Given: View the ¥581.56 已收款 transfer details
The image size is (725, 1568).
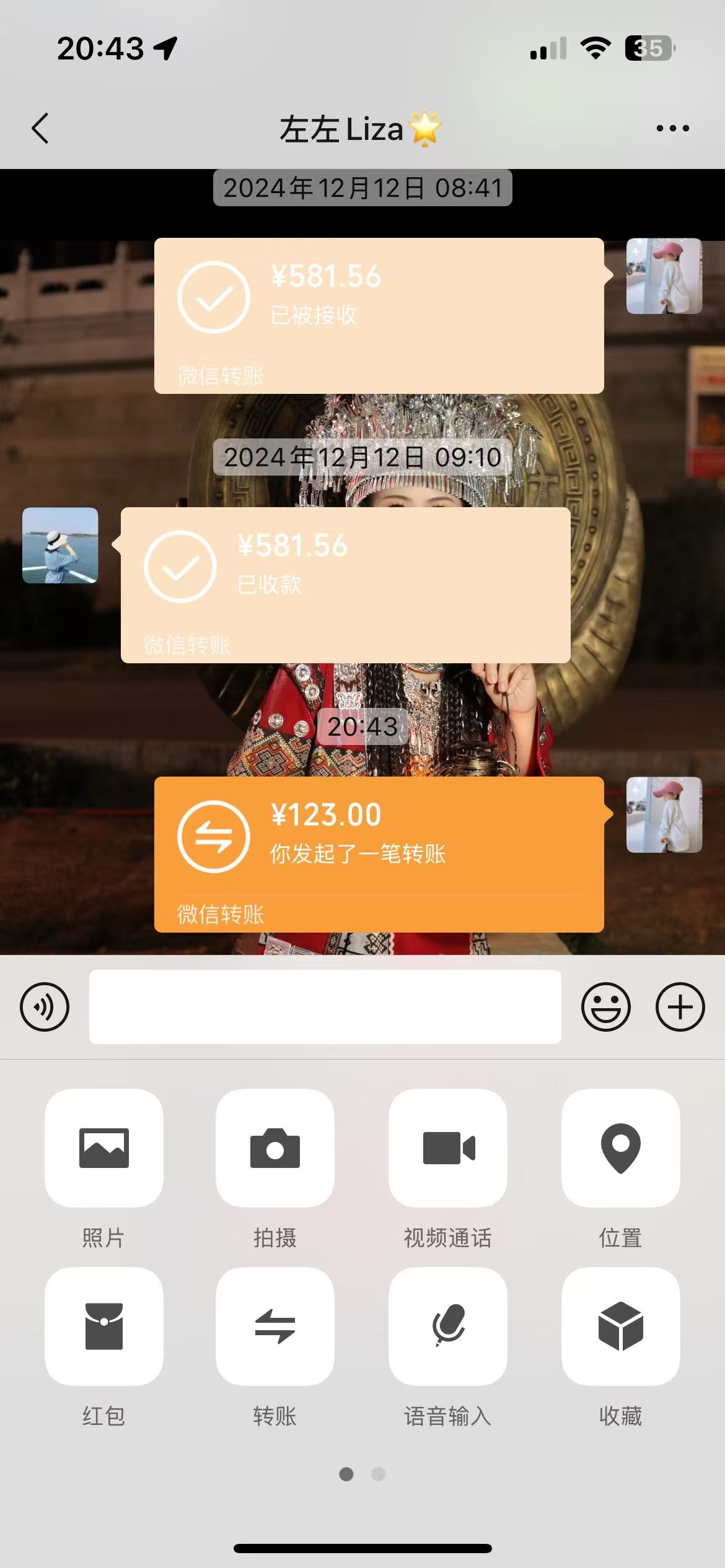Looking at the screenshot, I should point(345,585).
